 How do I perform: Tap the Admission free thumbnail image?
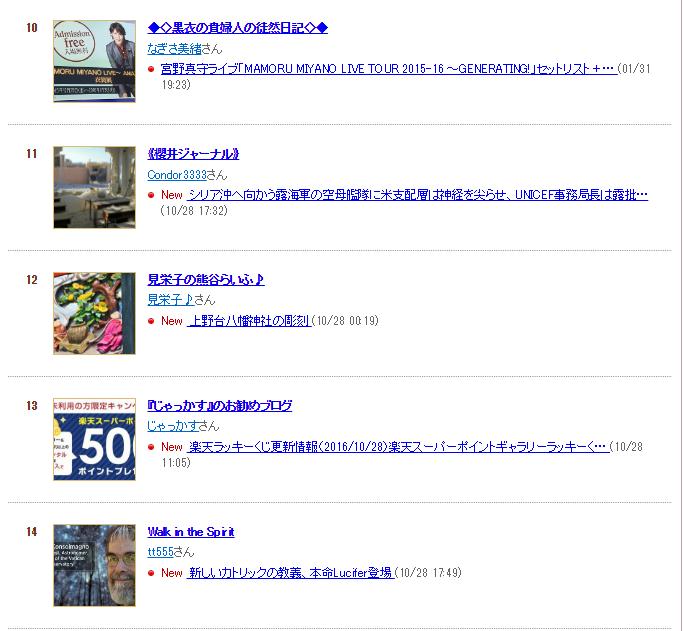pyautogui.click(x=94, y=61)
